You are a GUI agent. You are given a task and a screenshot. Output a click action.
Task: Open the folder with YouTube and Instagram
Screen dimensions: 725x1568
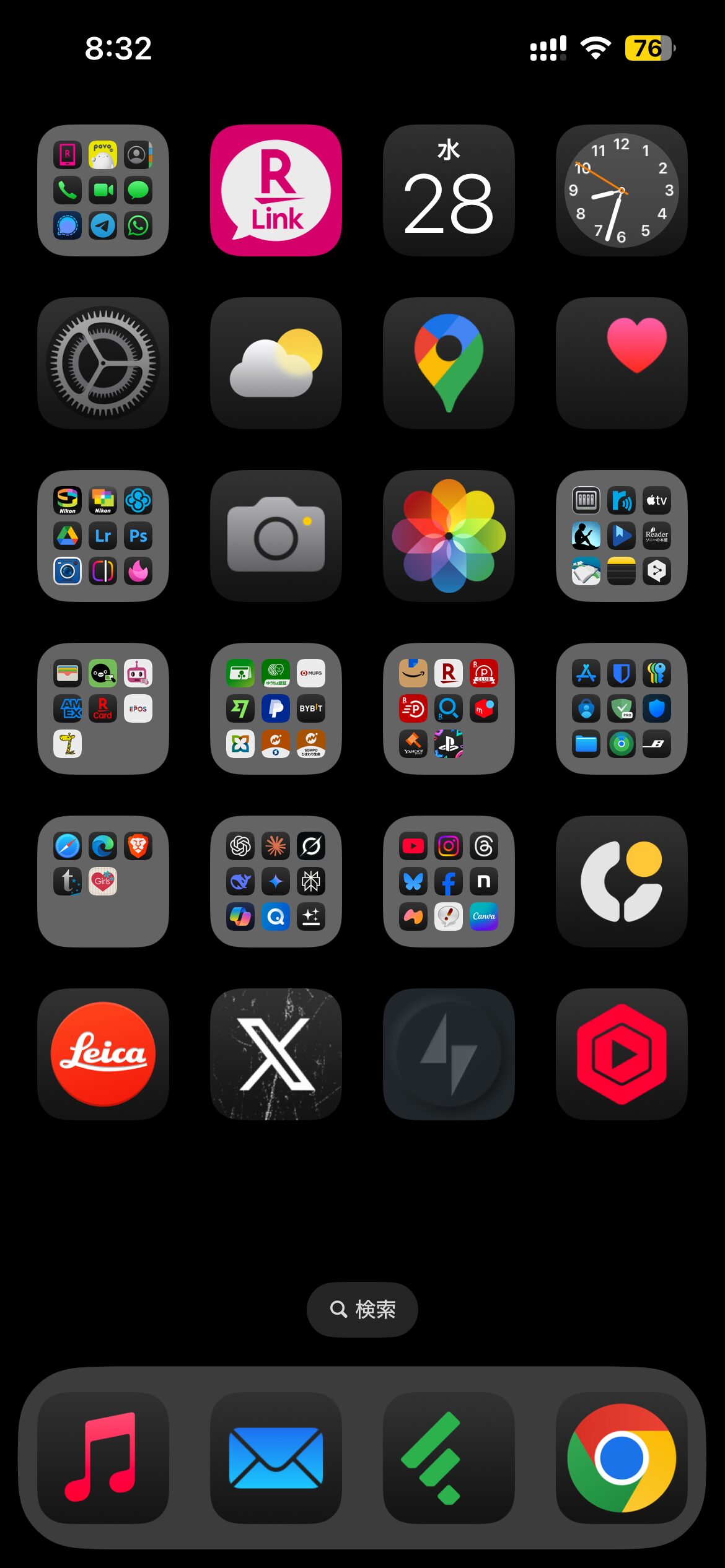[449, 881]
